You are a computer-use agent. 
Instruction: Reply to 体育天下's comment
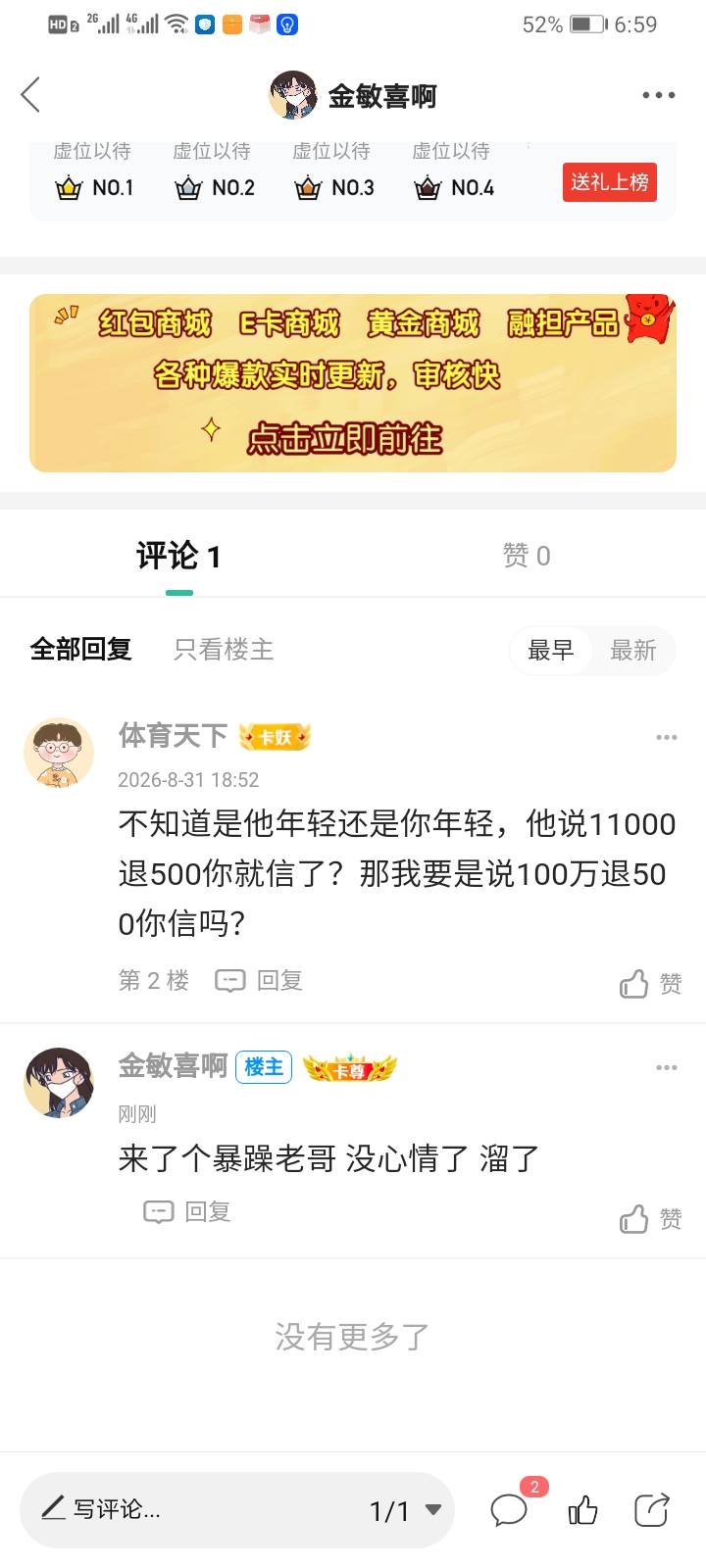click(259, 980)
